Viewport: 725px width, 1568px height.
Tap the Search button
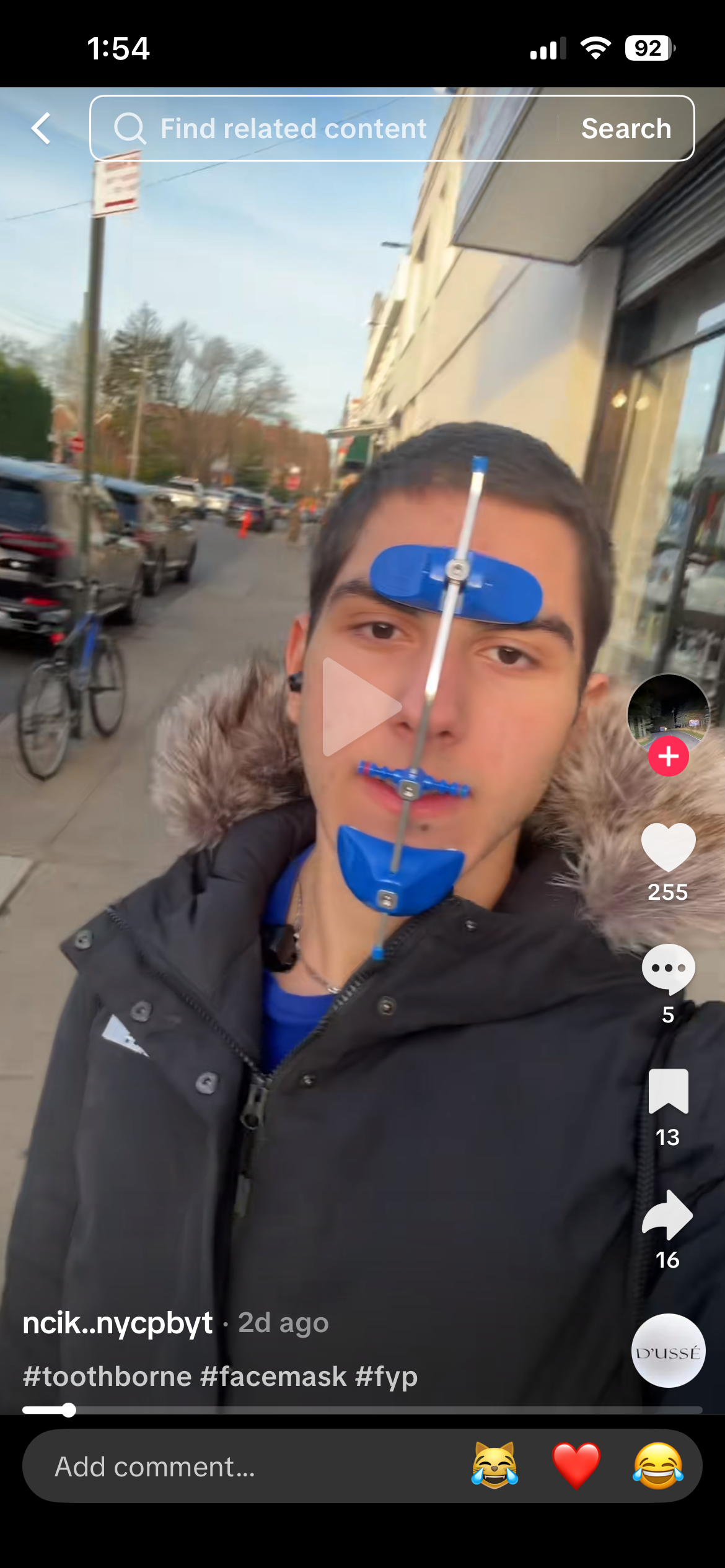pos(626,128)
